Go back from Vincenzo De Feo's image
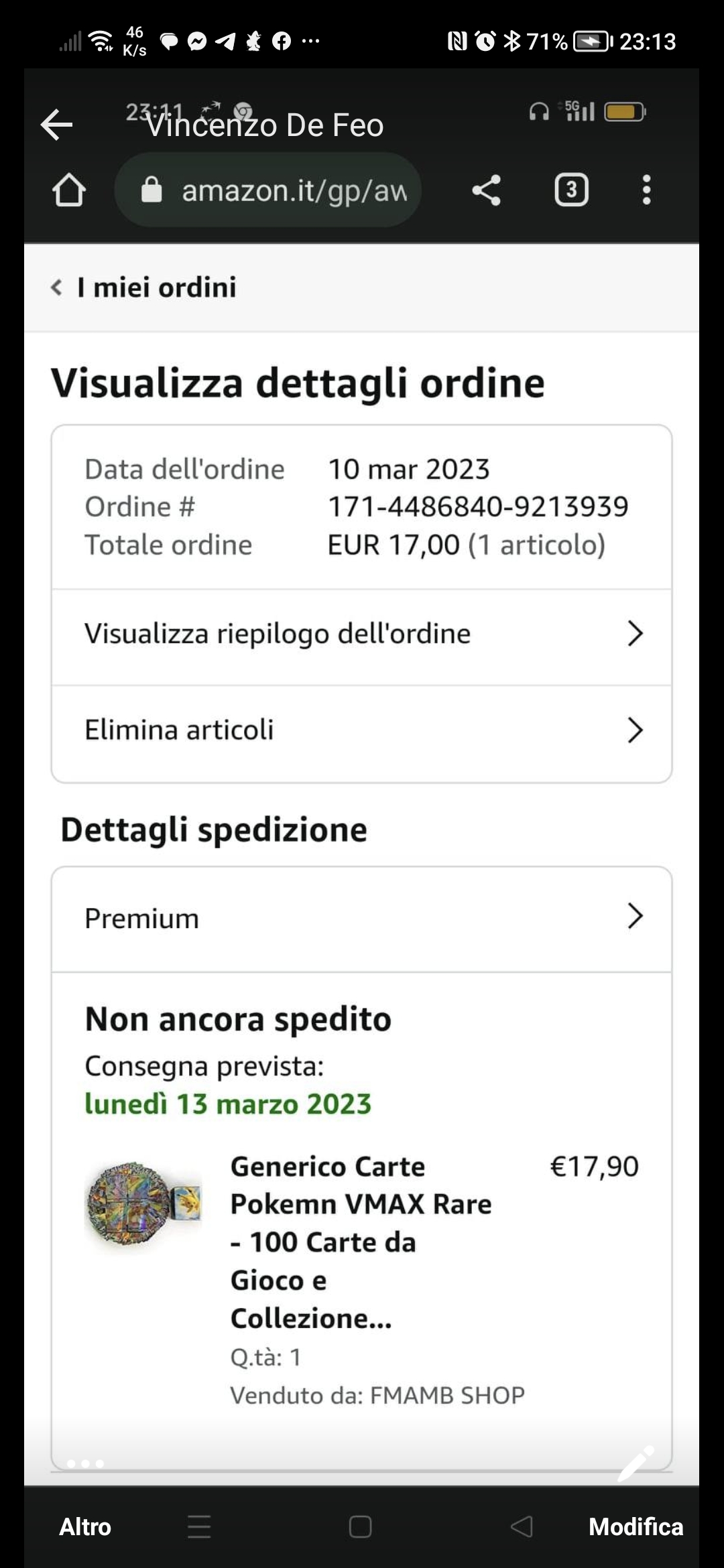Viewport: 724px width, 1568px height. pos(56,125)
